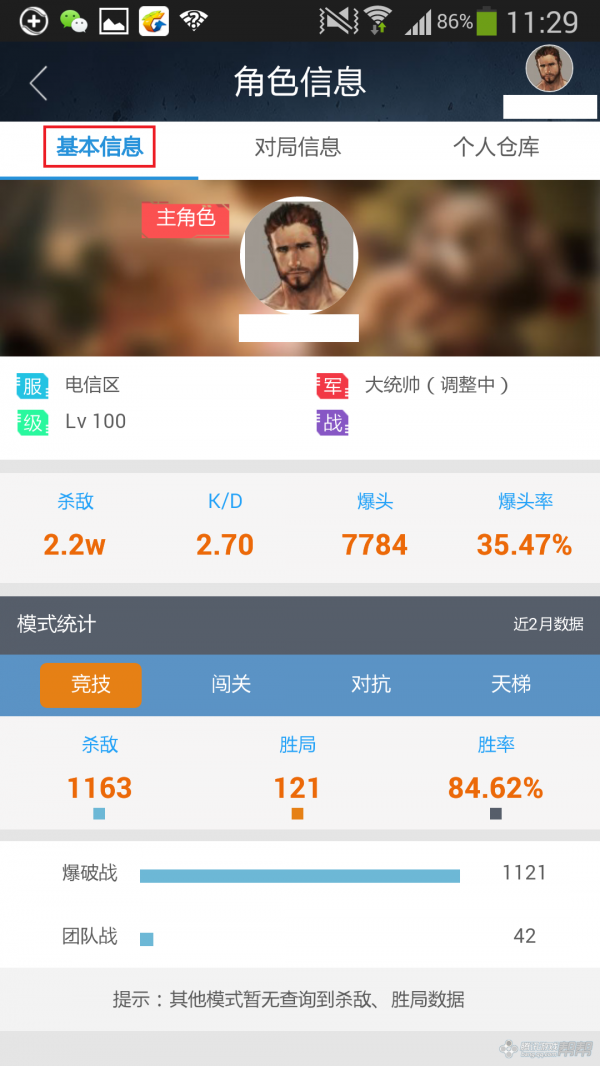This screenshot has height=1066, width=600.
Task: Select the 竞技 mode tab
Action: click(x=91, y=685)
